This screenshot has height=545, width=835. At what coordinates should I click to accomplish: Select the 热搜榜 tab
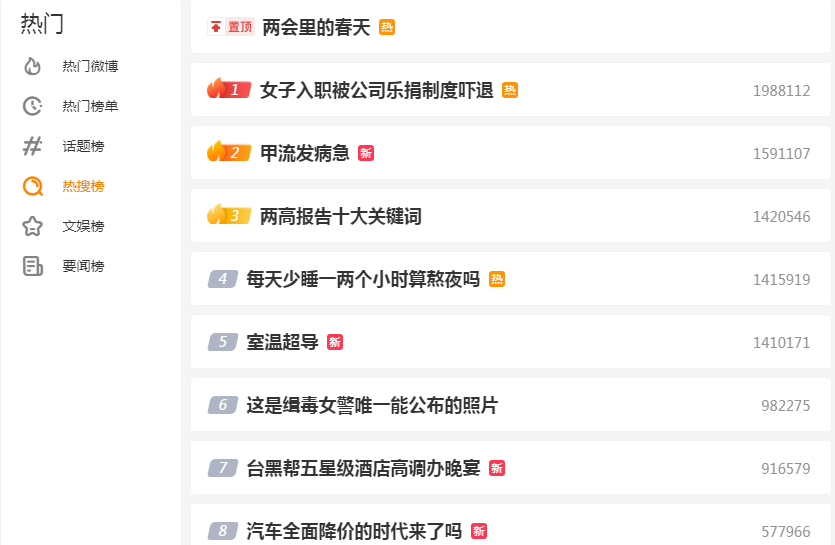83,186
